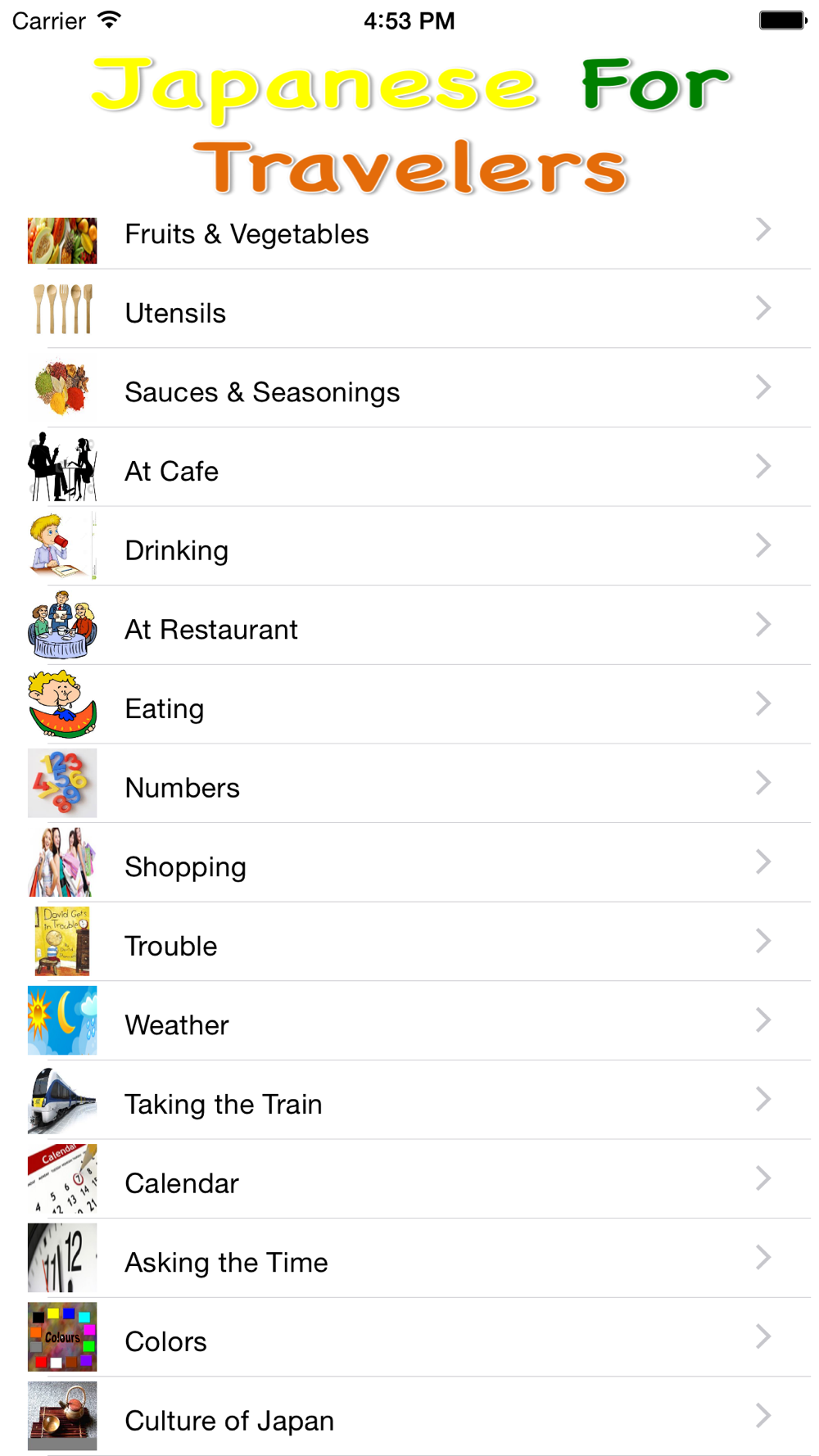Tap the Trouble category
Viewport: 819px width, 1456px height.
coord(409,946)
